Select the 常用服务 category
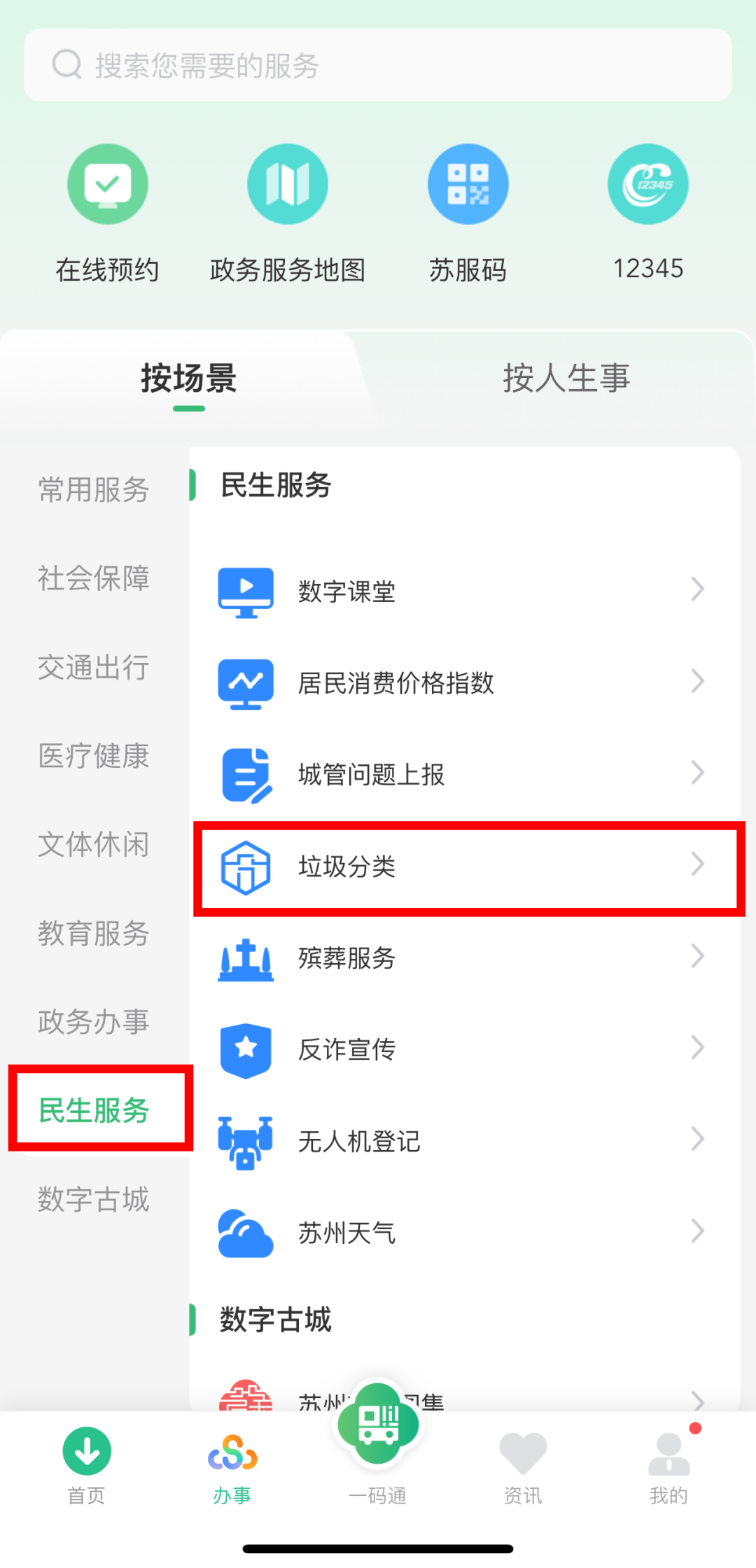This screenshot has width=756, height=1568. point(94,489)
